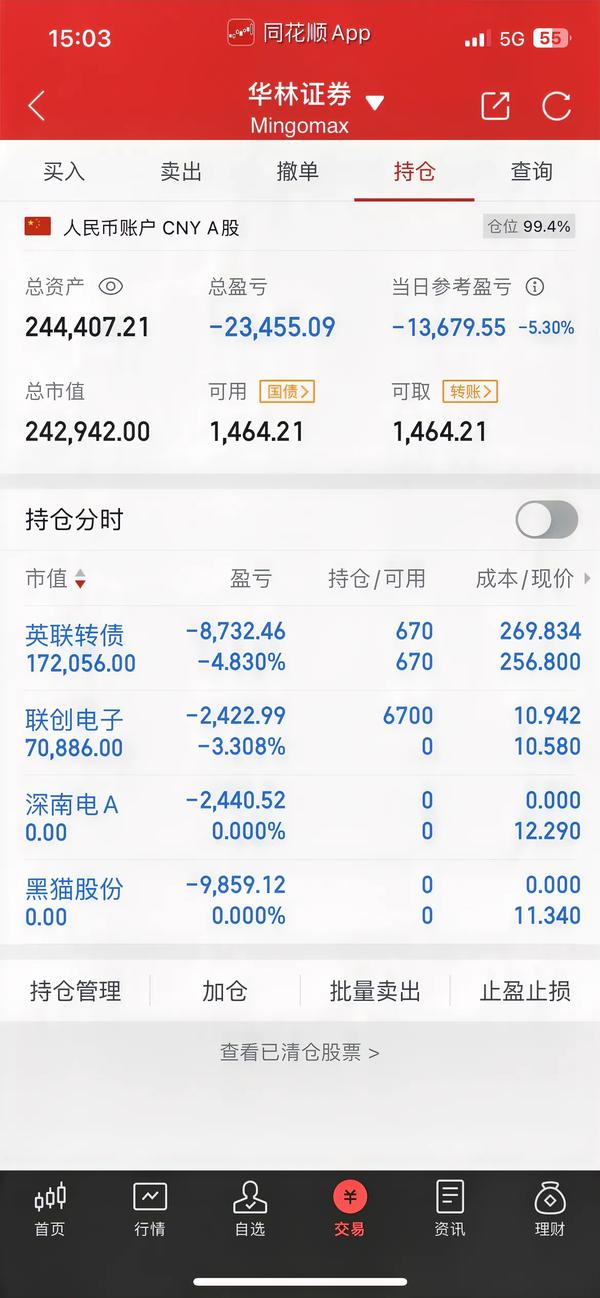Open 止盈止损 settings
This screenshot has width=600, height=1298.
pos(525,991)
